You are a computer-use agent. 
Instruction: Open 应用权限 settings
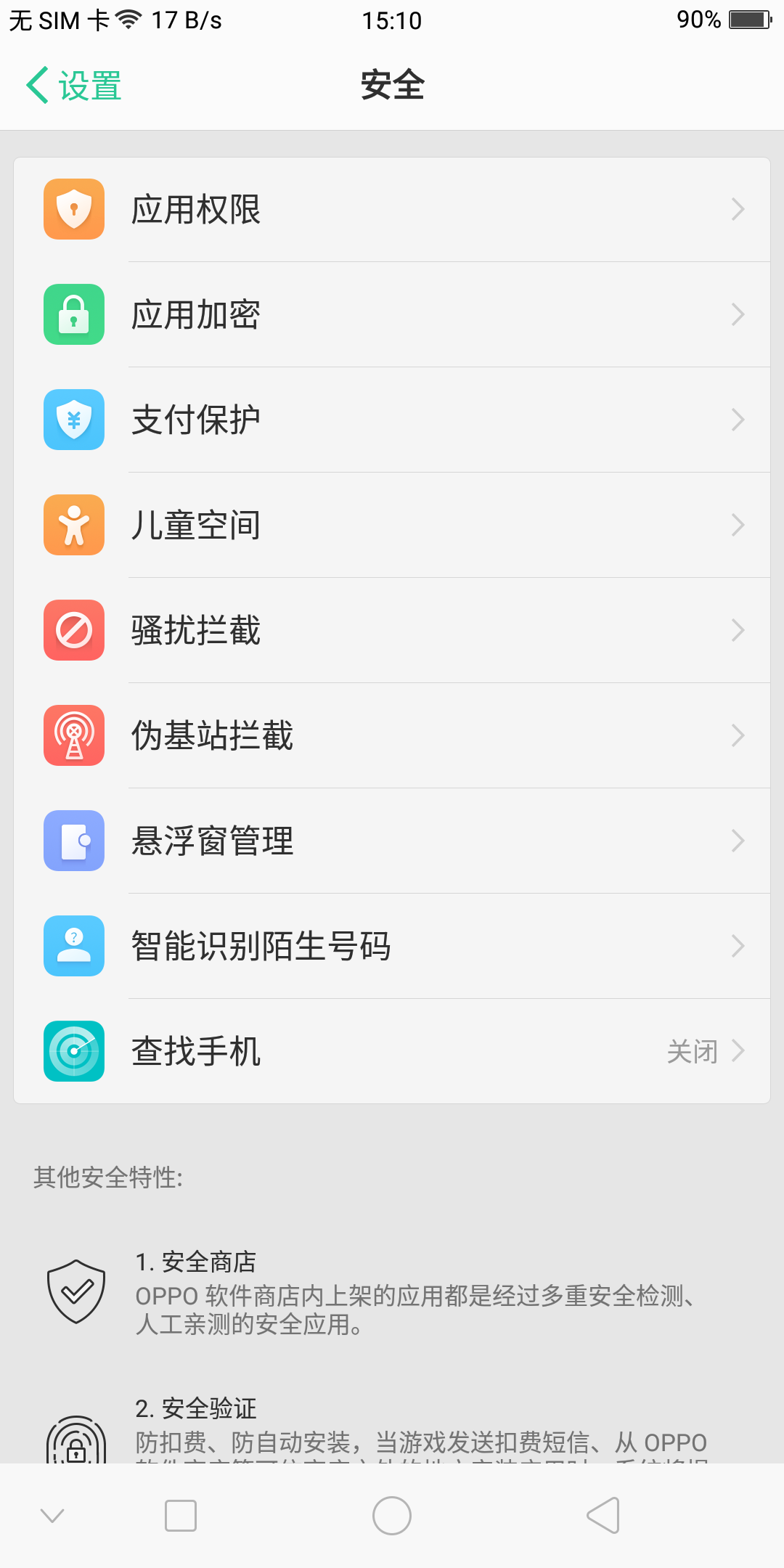(392, 210)
